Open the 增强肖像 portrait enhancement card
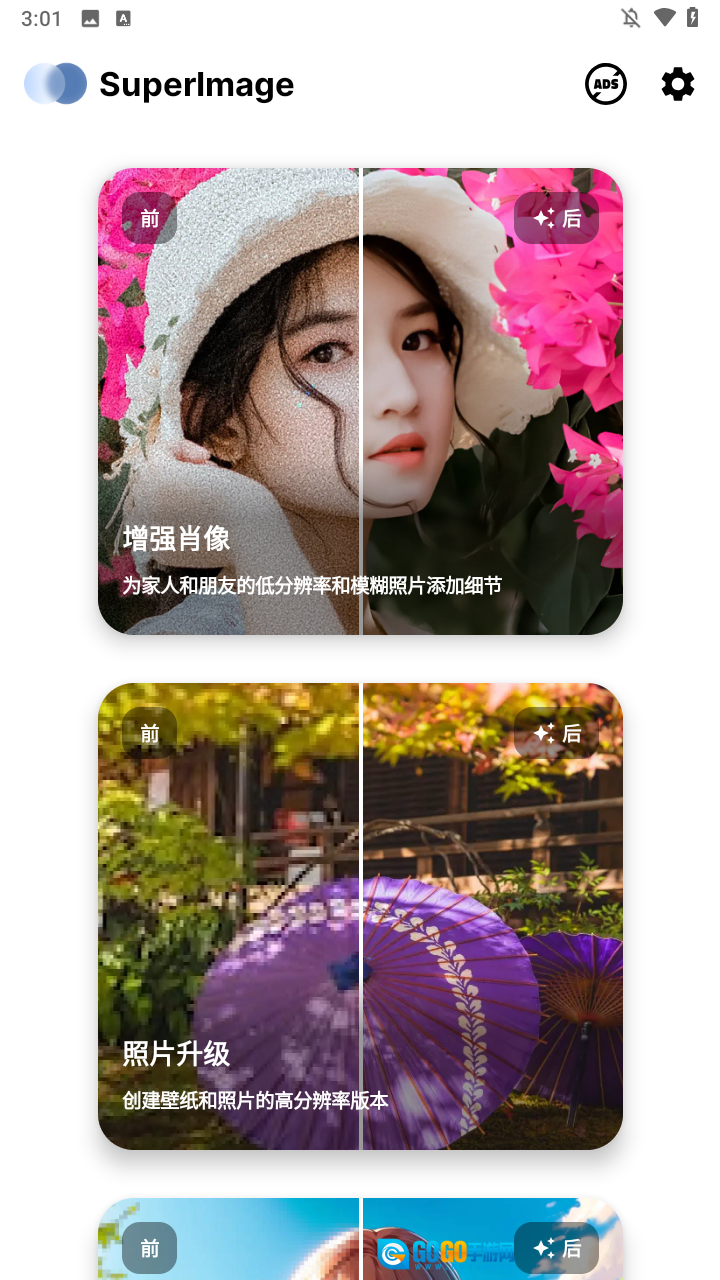The image size is (720, 1280). (360, 401)
